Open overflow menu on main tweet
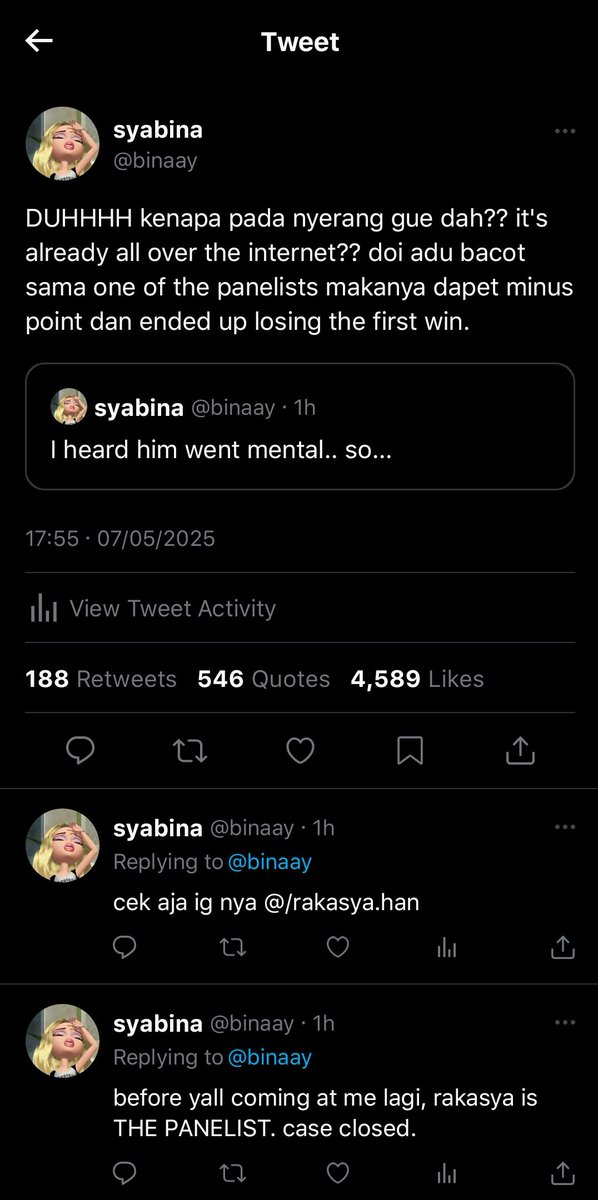598x1200 pixels. (565, 130)
